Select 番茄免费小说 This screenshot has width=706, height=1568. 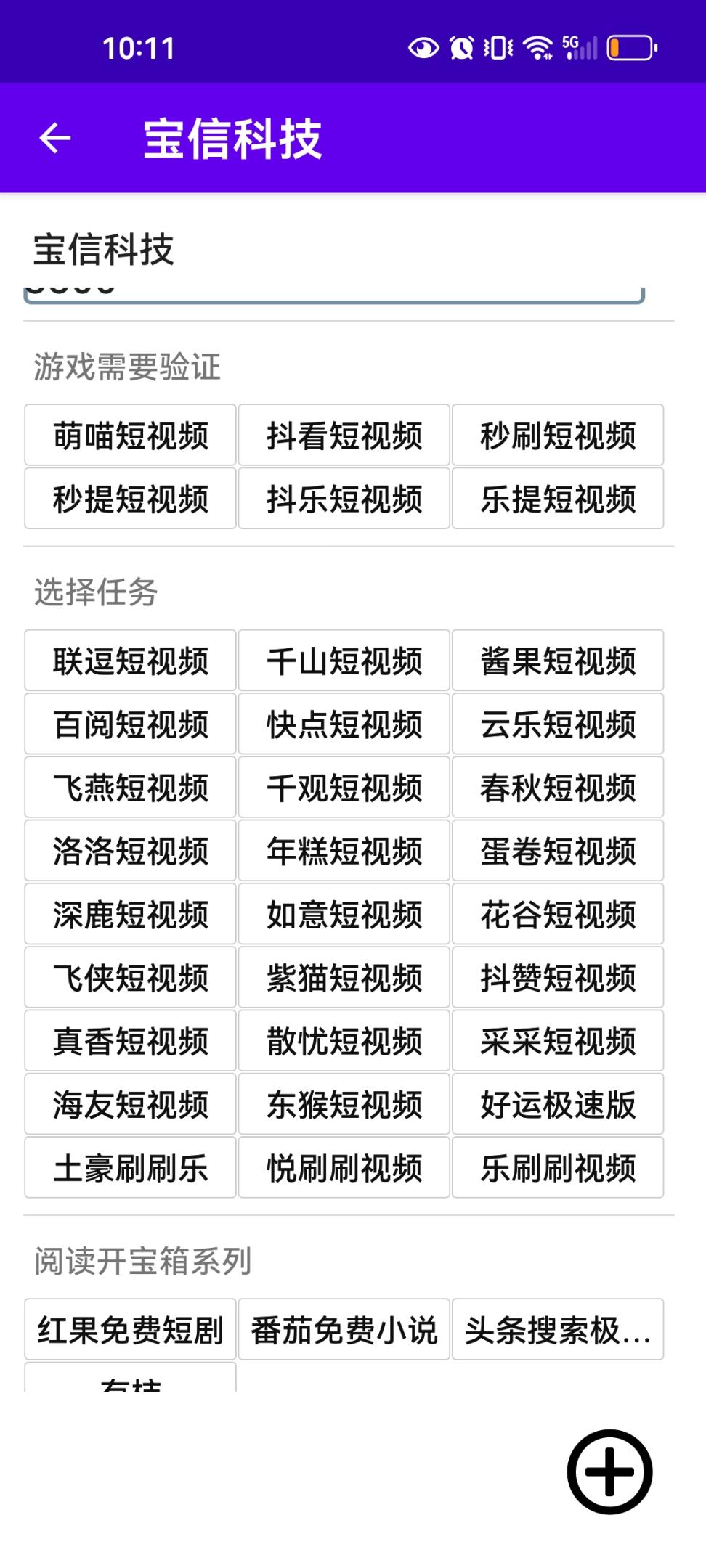pyautogui.click(x=344, y=1330)
